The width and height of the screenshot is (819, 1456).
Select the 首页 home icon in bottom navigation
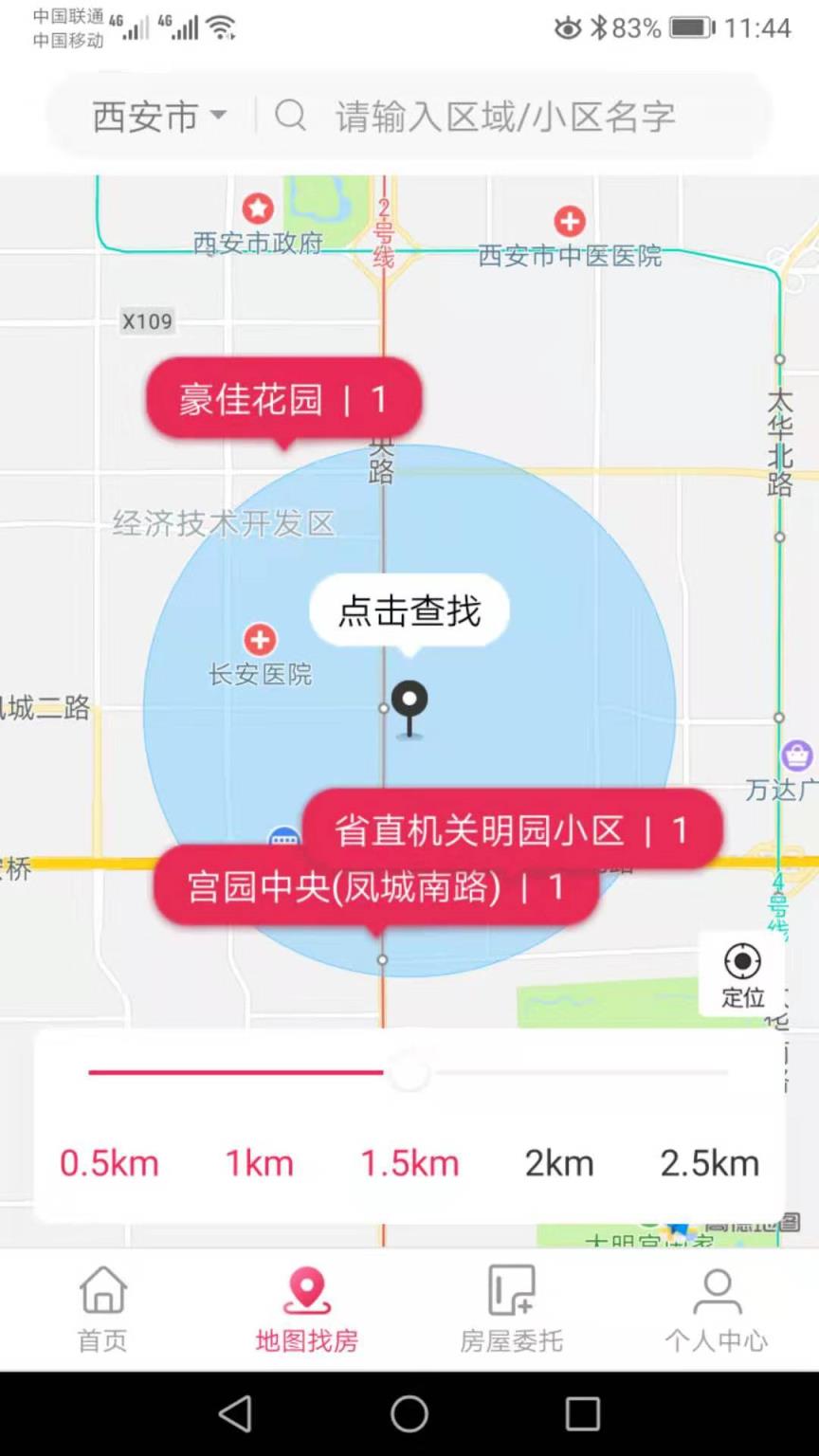(100, 1289)
